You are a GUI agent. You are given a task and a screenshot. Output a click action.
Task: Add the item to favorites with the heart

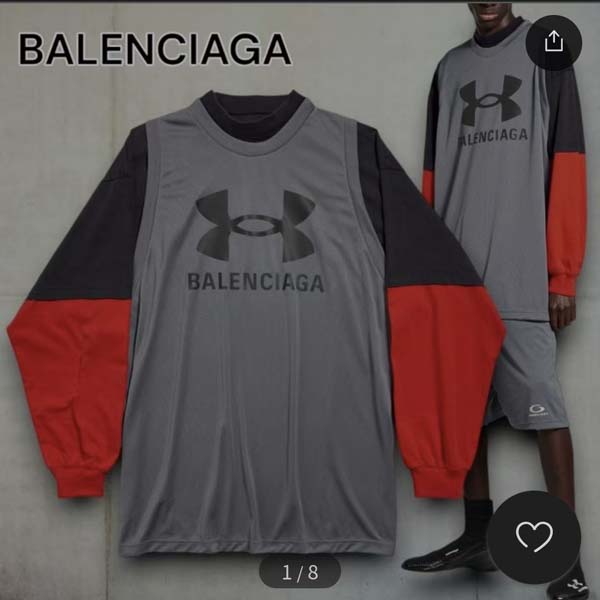click(534, 537)
